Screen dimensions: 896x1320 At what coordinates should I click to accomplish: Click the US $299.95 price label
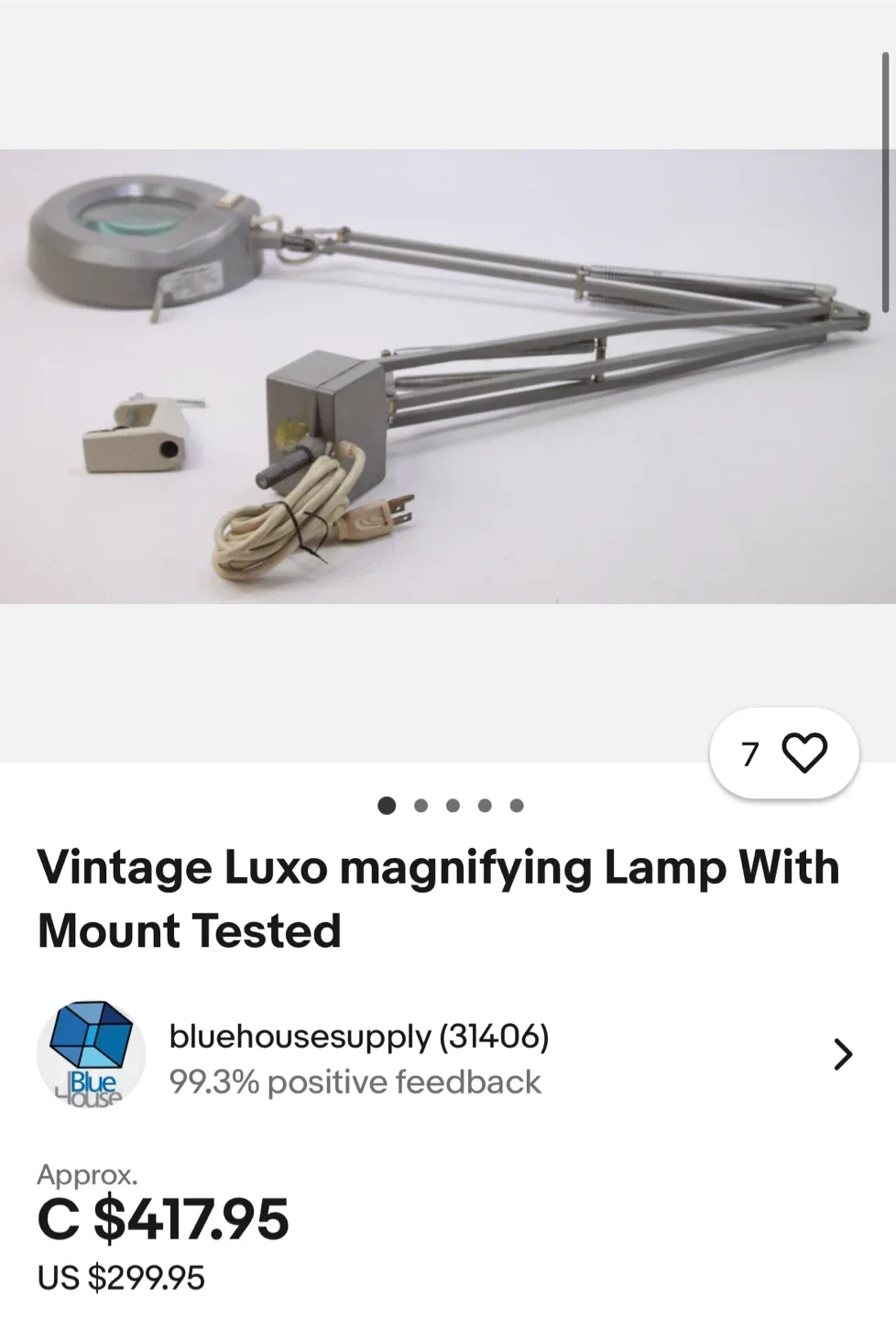[120, 1276]
